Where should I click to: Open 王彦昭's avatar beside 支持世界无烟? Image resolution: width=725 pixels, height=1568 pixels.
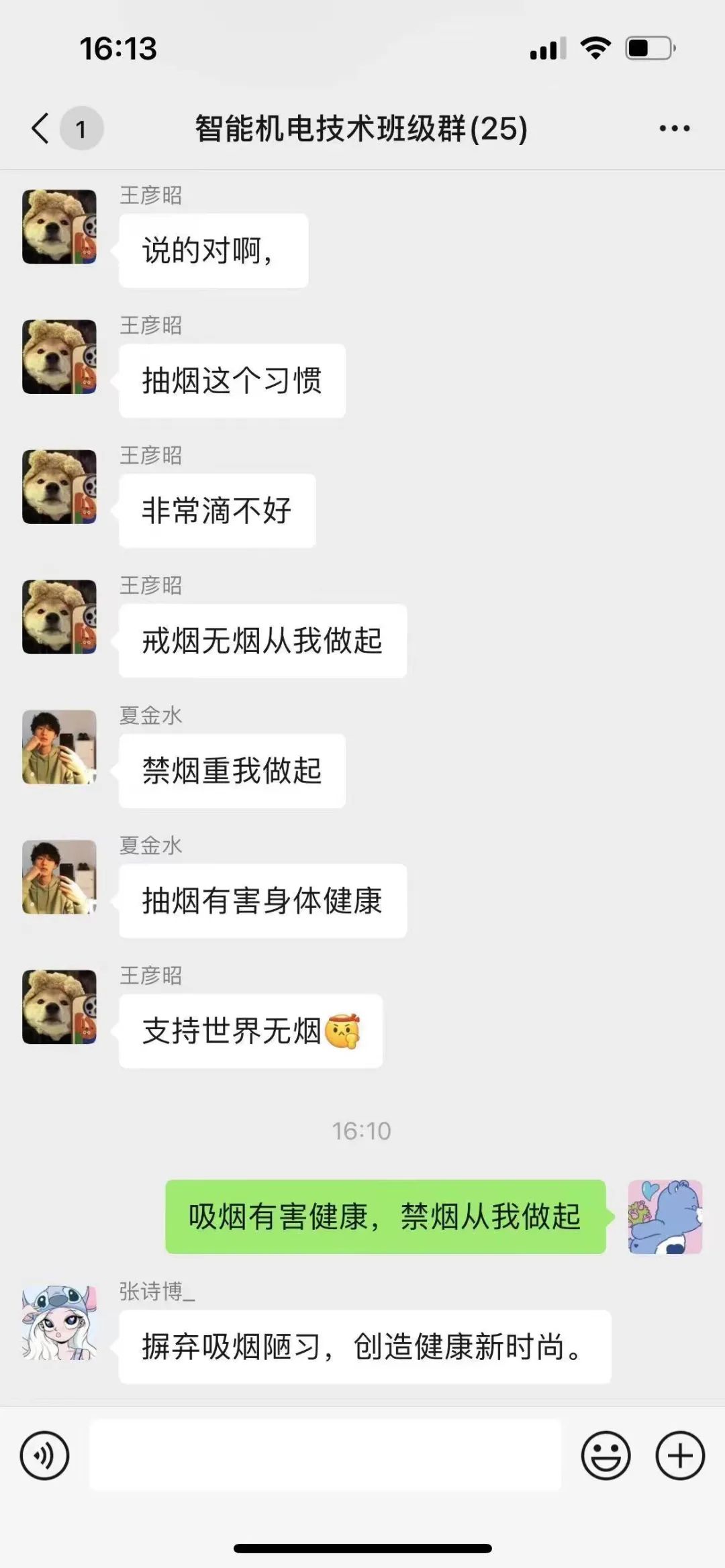[x=59, y=1006]
